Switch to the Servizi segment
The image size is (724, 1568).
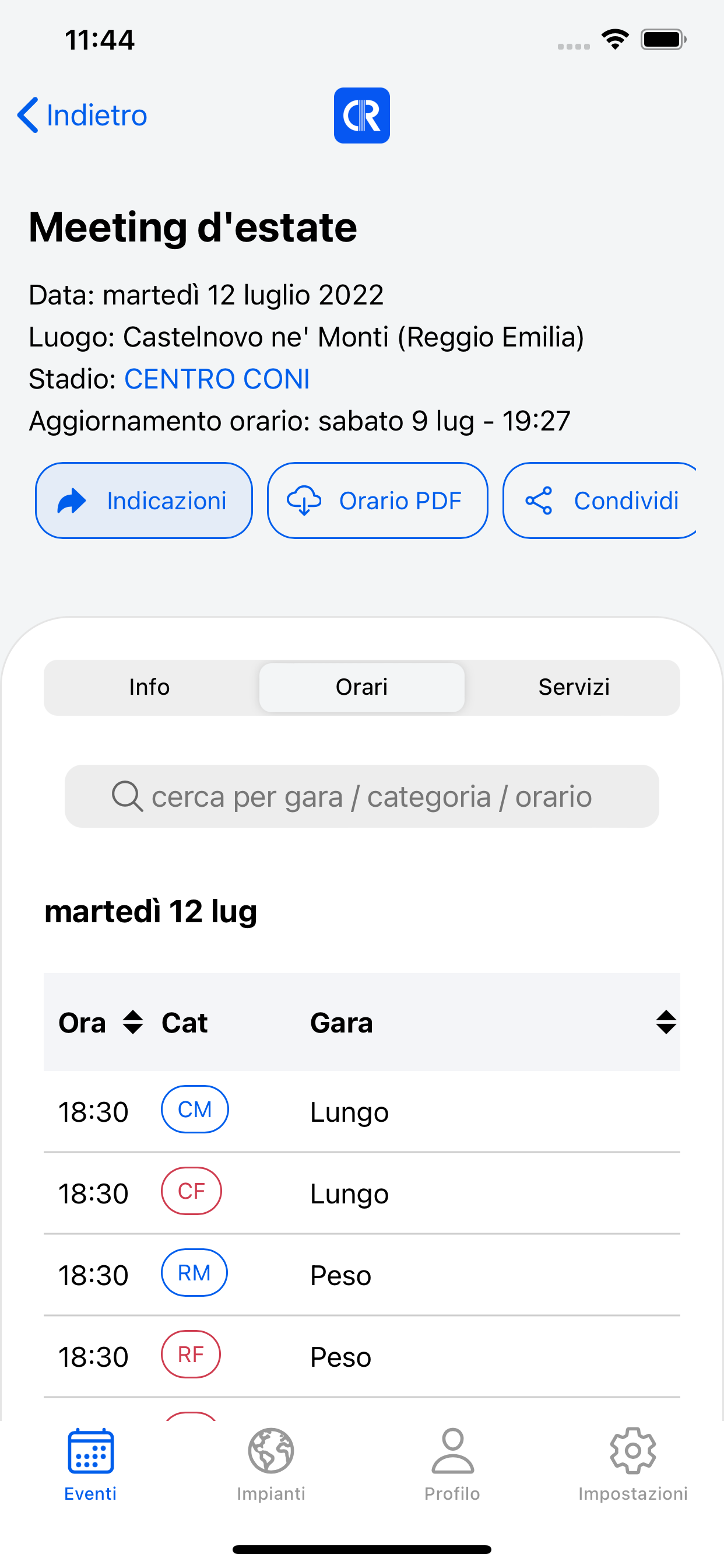click(x=573, y=687)
